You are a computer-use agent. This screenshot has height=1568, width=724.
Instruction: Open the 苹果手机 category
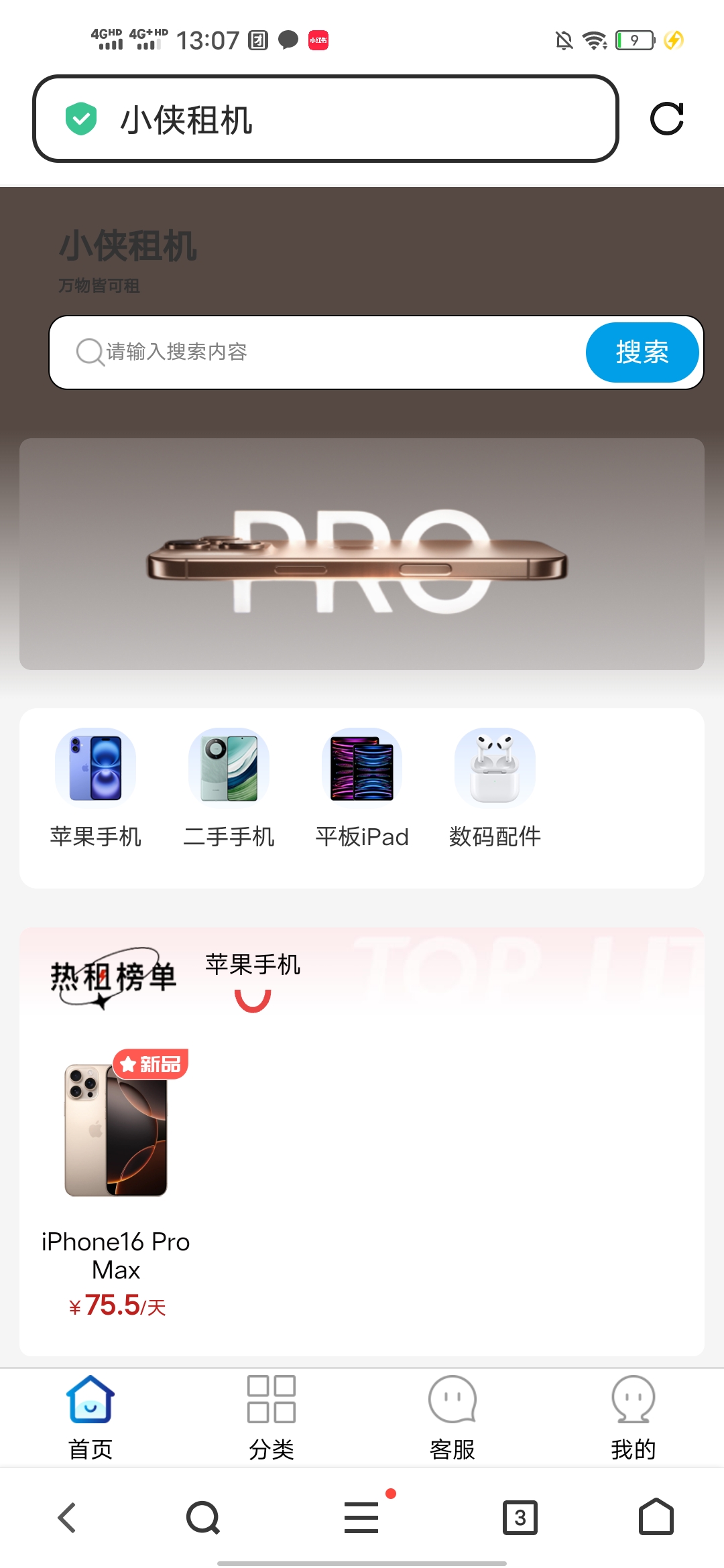(x=96, y=788)
